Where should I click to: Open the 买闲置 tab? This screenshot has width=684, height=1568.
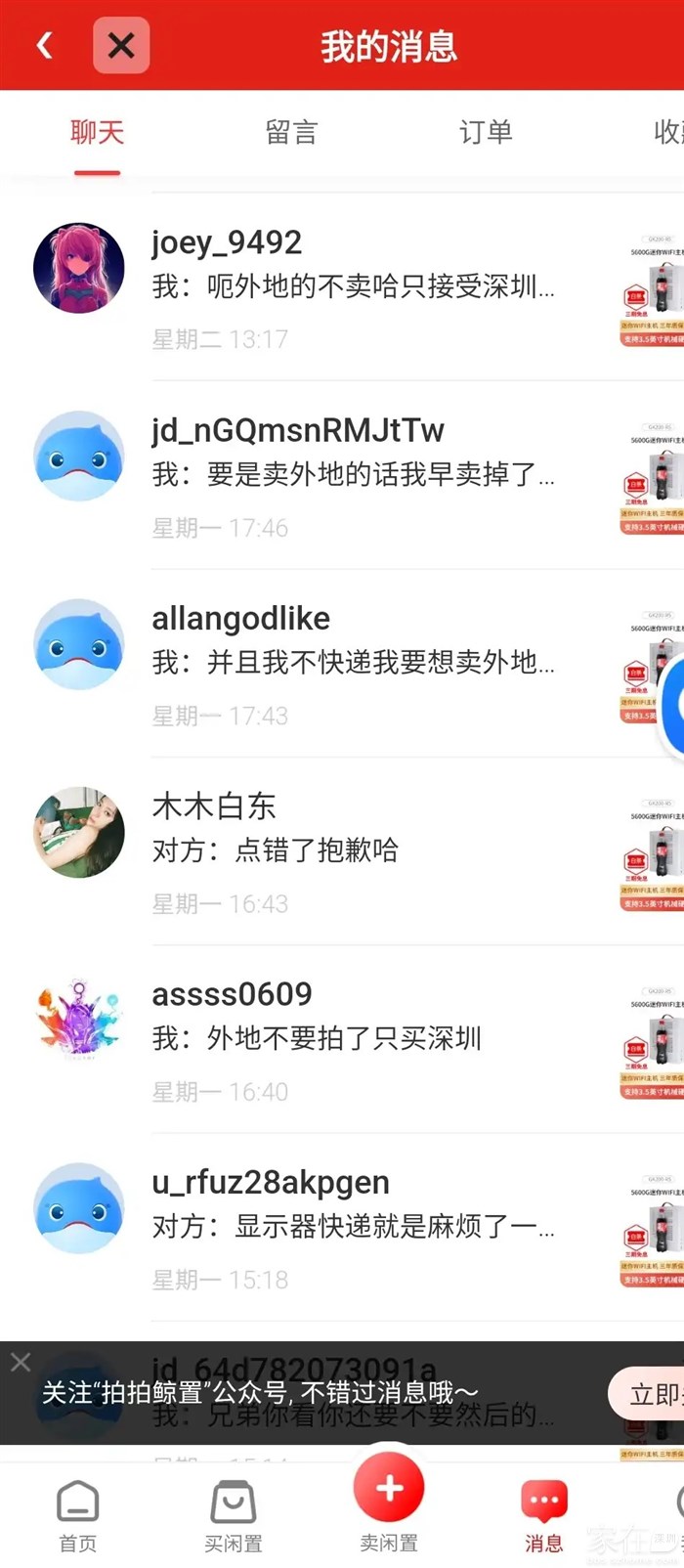coord(234,1514)
